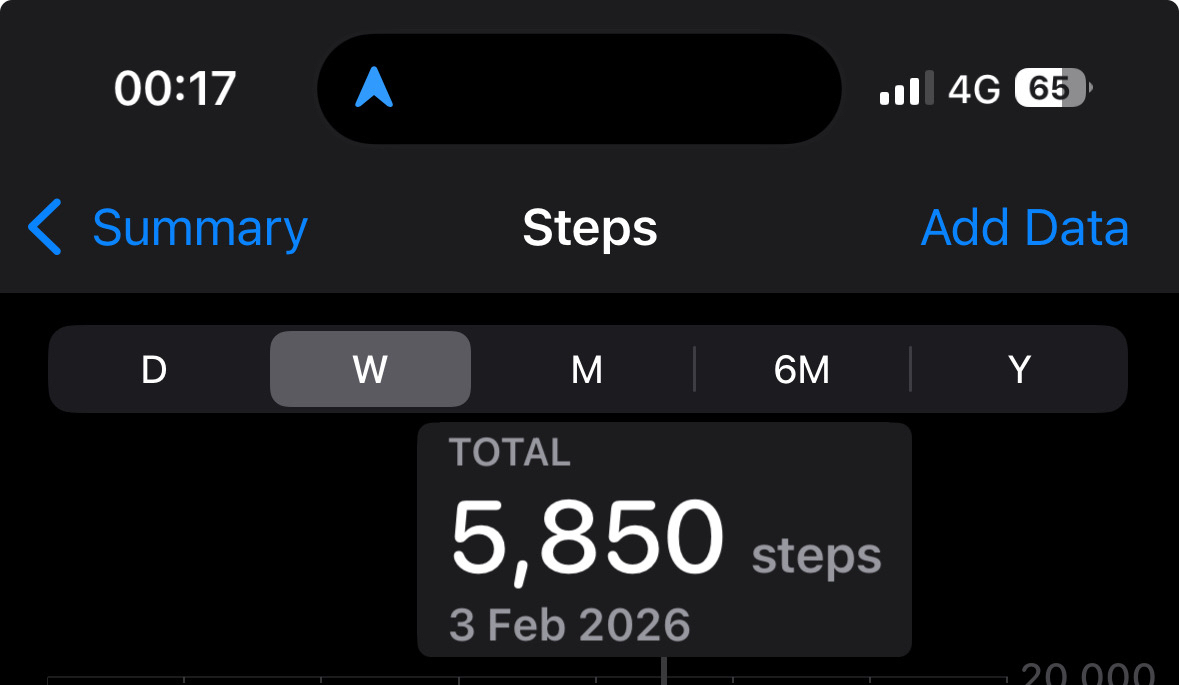This screenshot has width=1179, height=685.
Task: Switch to the D day view
Action: pyautogui.click(x=154, y=370)
